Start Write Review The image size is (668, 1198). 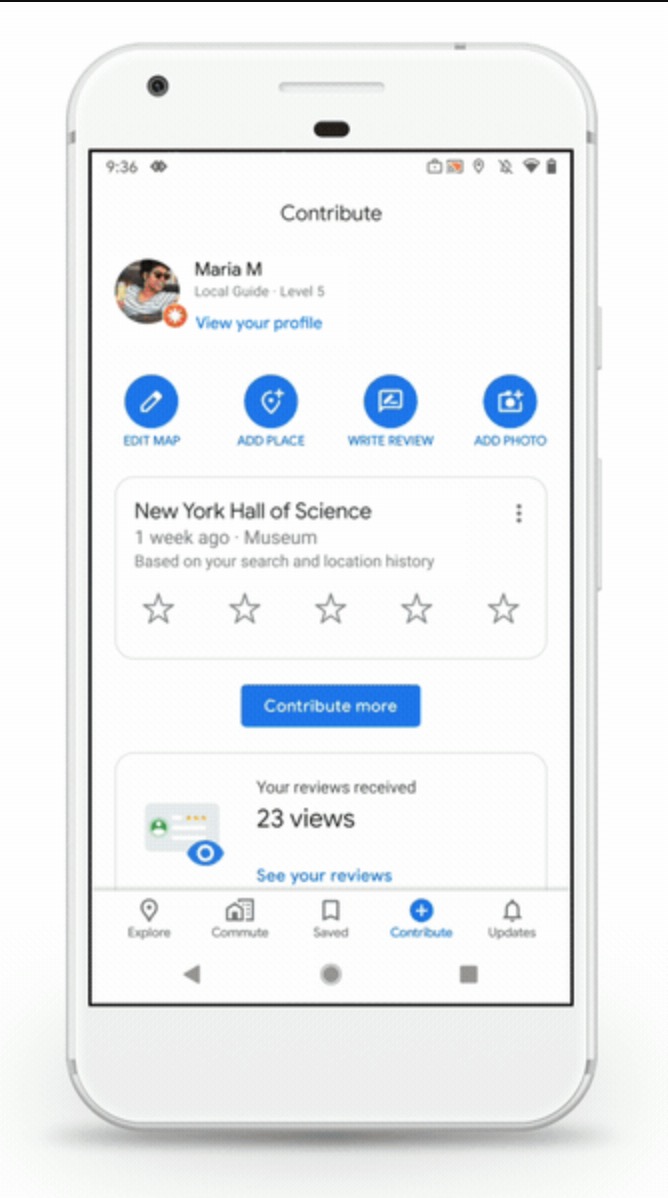pyautogui.click(x=391, y=411)
